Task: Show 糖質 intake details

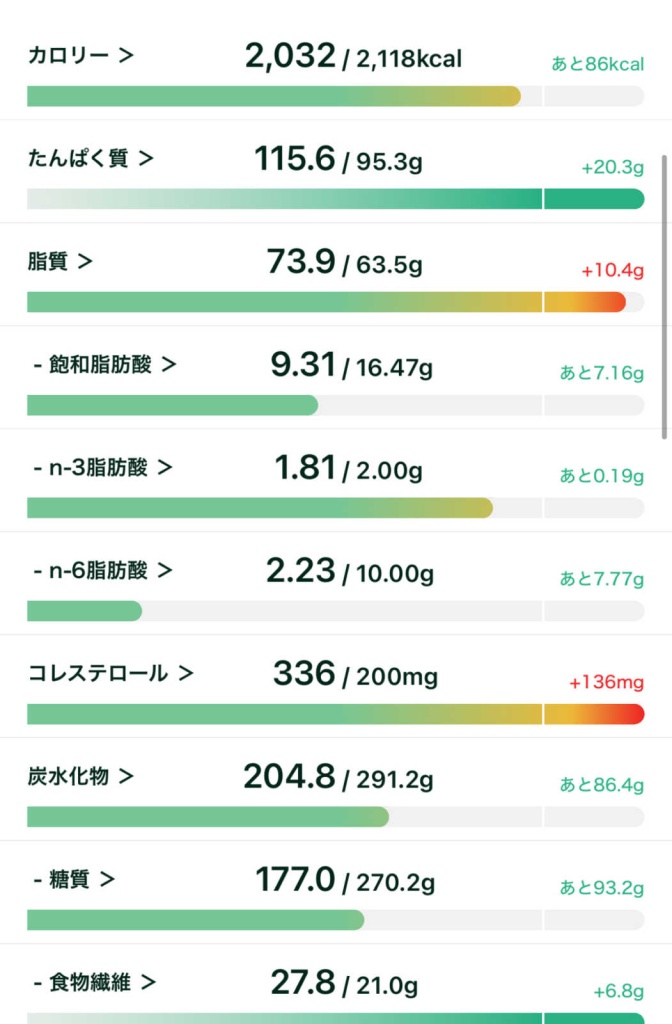Action: (x=74, y=879)
